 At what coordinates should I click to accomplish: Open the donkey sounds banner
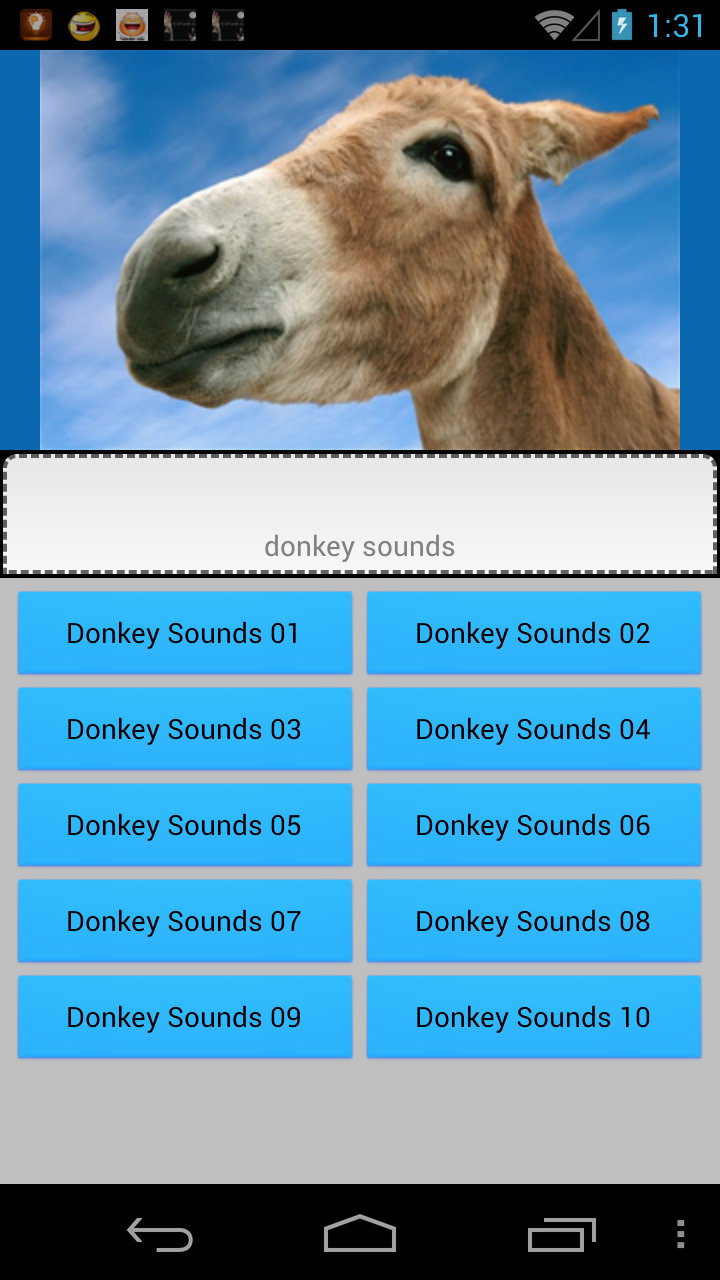(360, 514)
